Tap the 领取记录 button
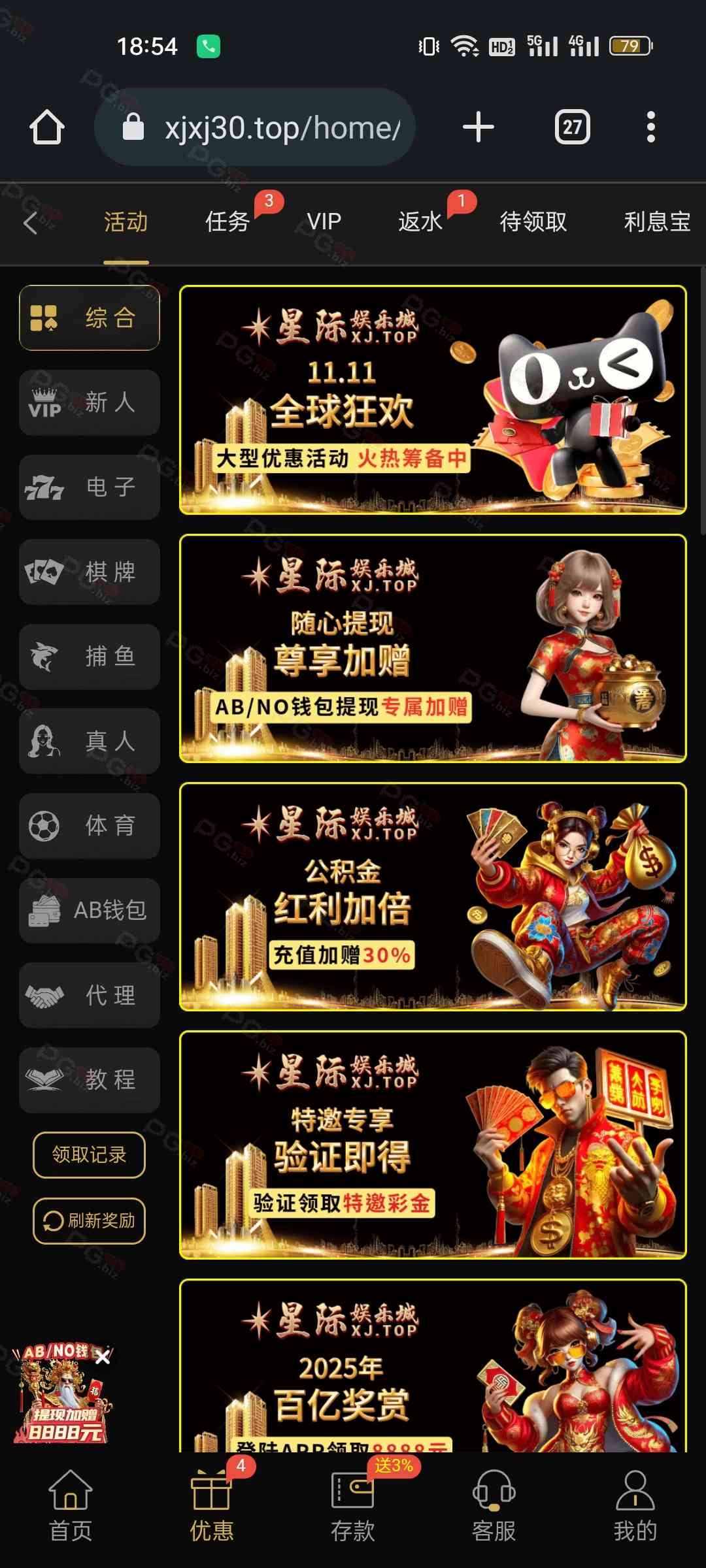Screen dimensions: 706x1568 click(x=89, y=1155)
